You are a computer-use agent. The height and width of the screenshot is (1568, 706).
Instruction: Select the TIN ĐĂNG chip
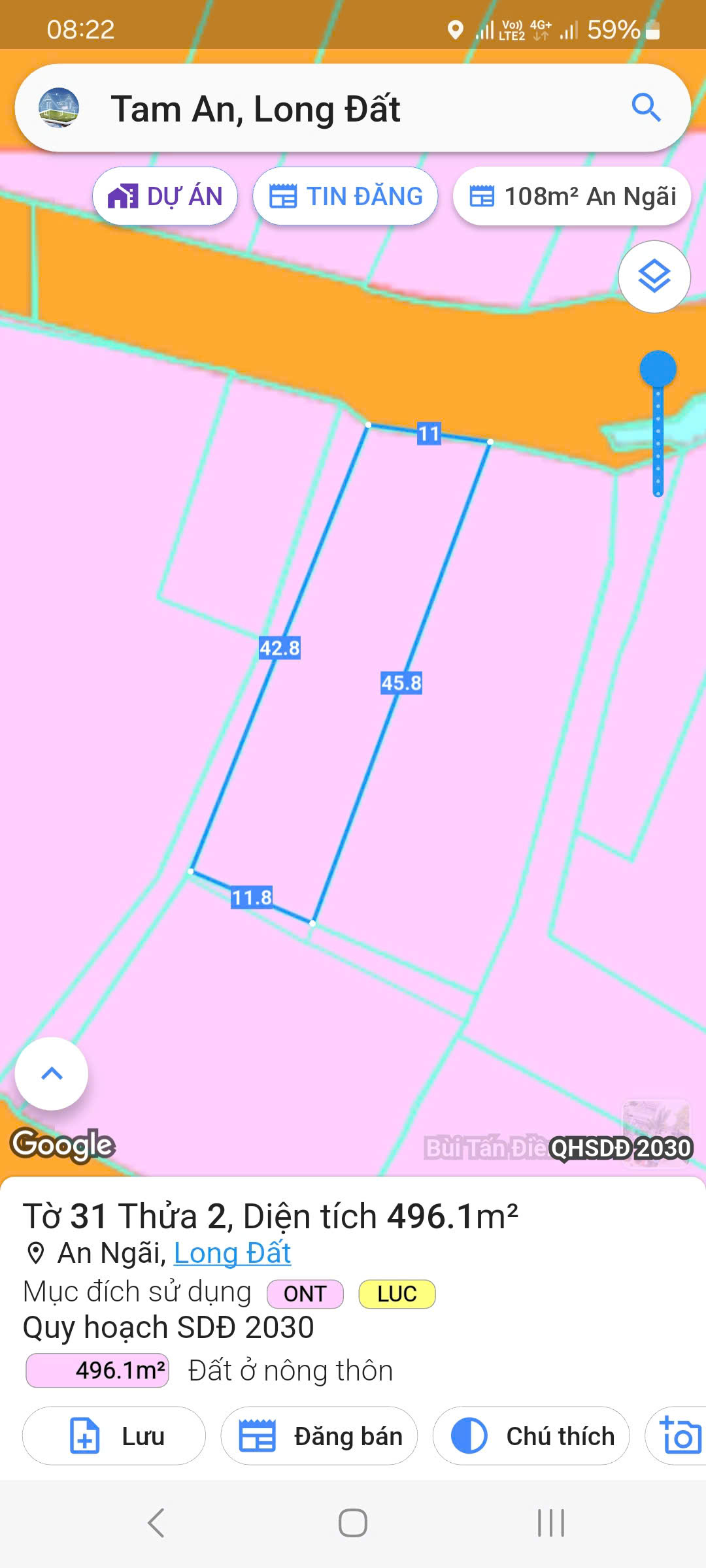(345, 197)
